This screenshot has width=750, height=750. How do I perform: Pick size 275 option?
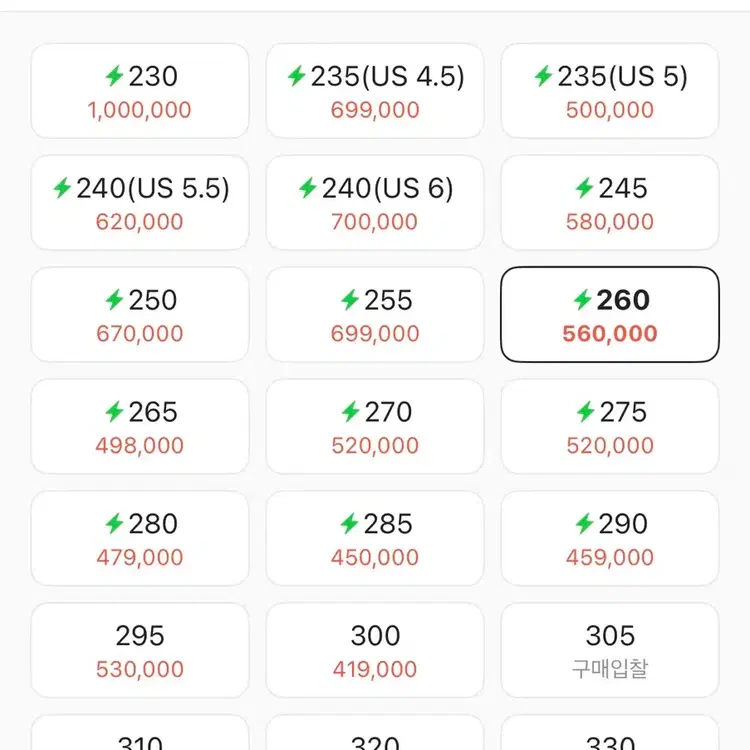[609, 427]
